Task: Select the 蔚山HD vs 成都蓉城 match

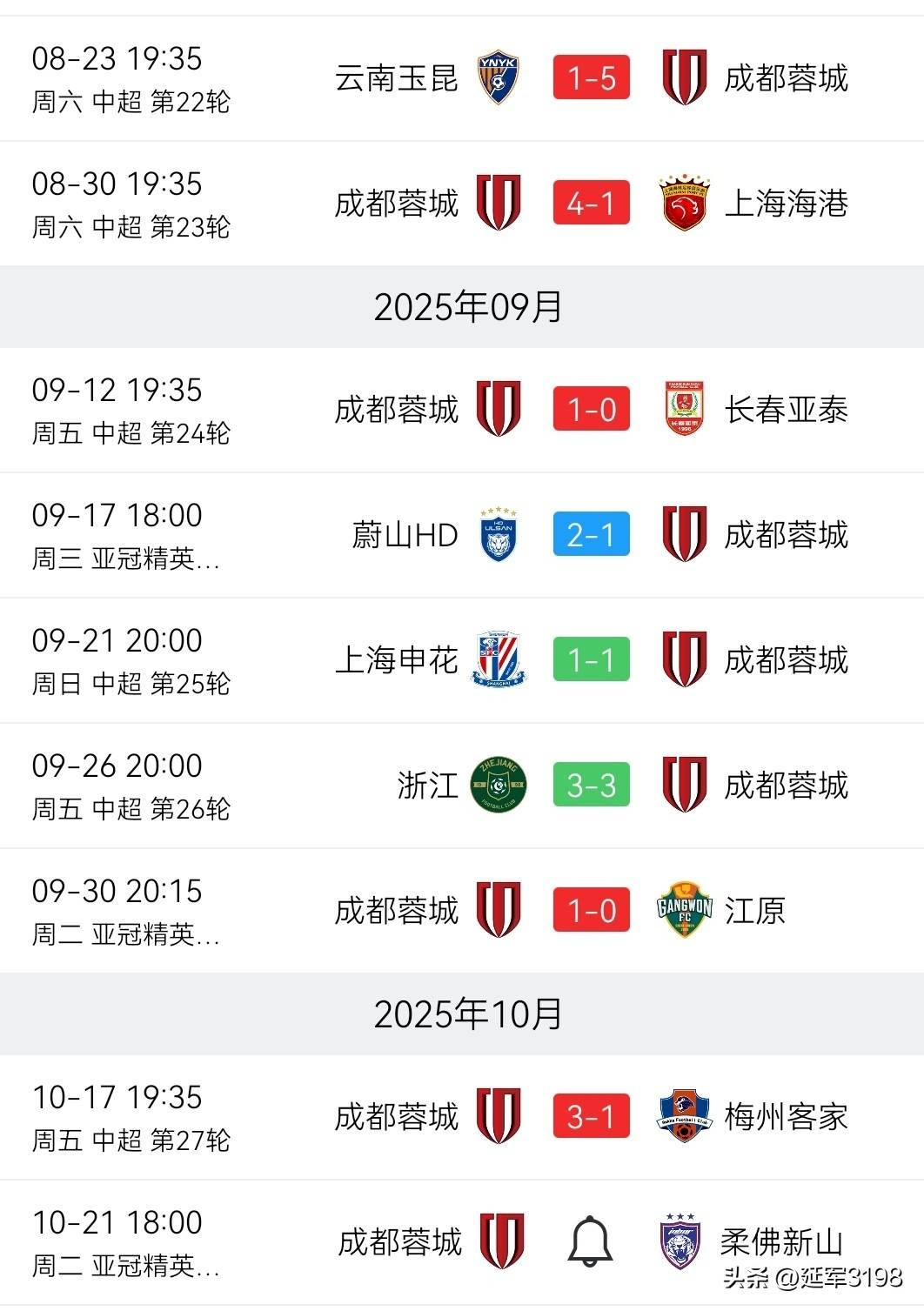Action: (591, 535)
